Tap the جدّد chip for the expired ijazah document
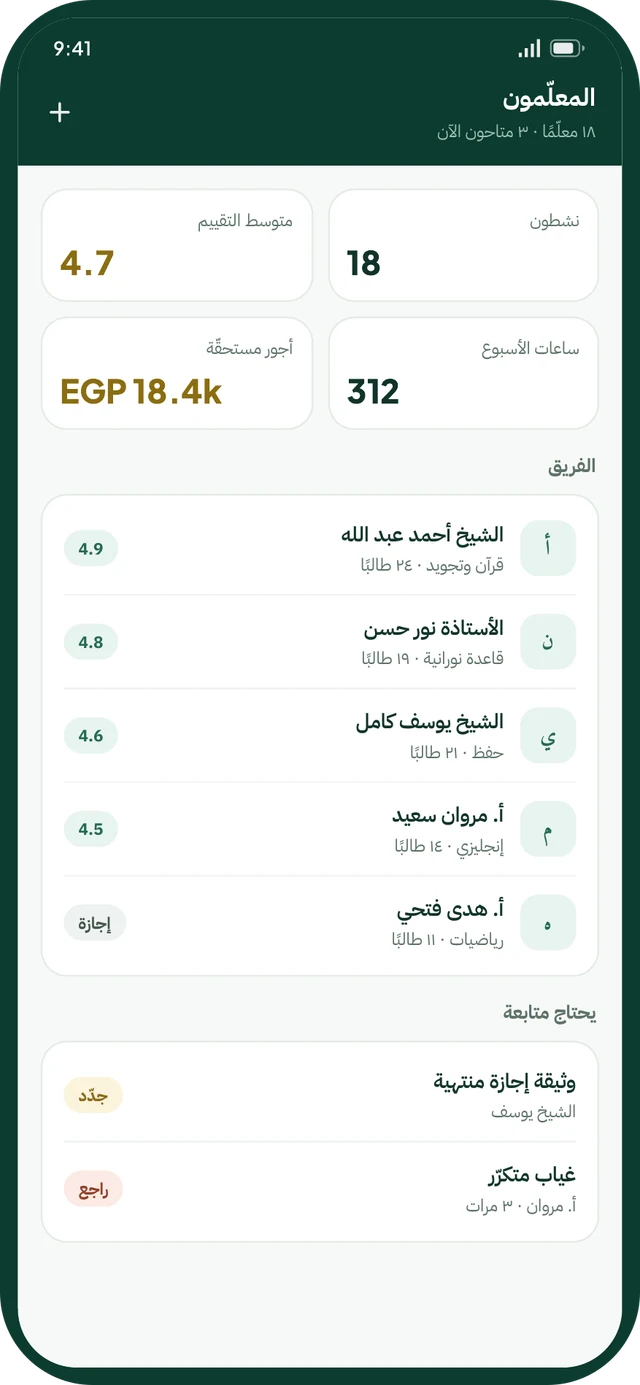640x1385 pixels. tap(93, 1095)
